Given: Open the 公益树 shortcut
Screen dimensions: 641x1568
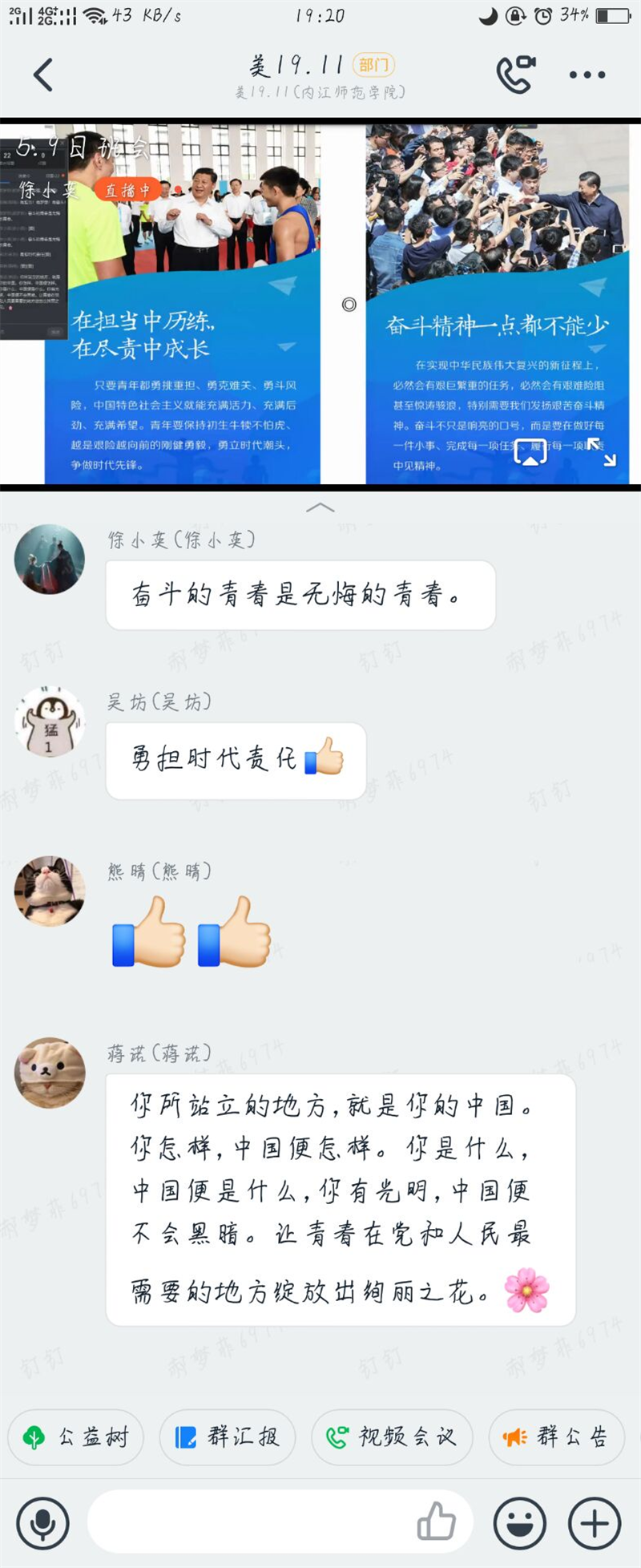Looking at the screenshot, I should coord(76,1437).
